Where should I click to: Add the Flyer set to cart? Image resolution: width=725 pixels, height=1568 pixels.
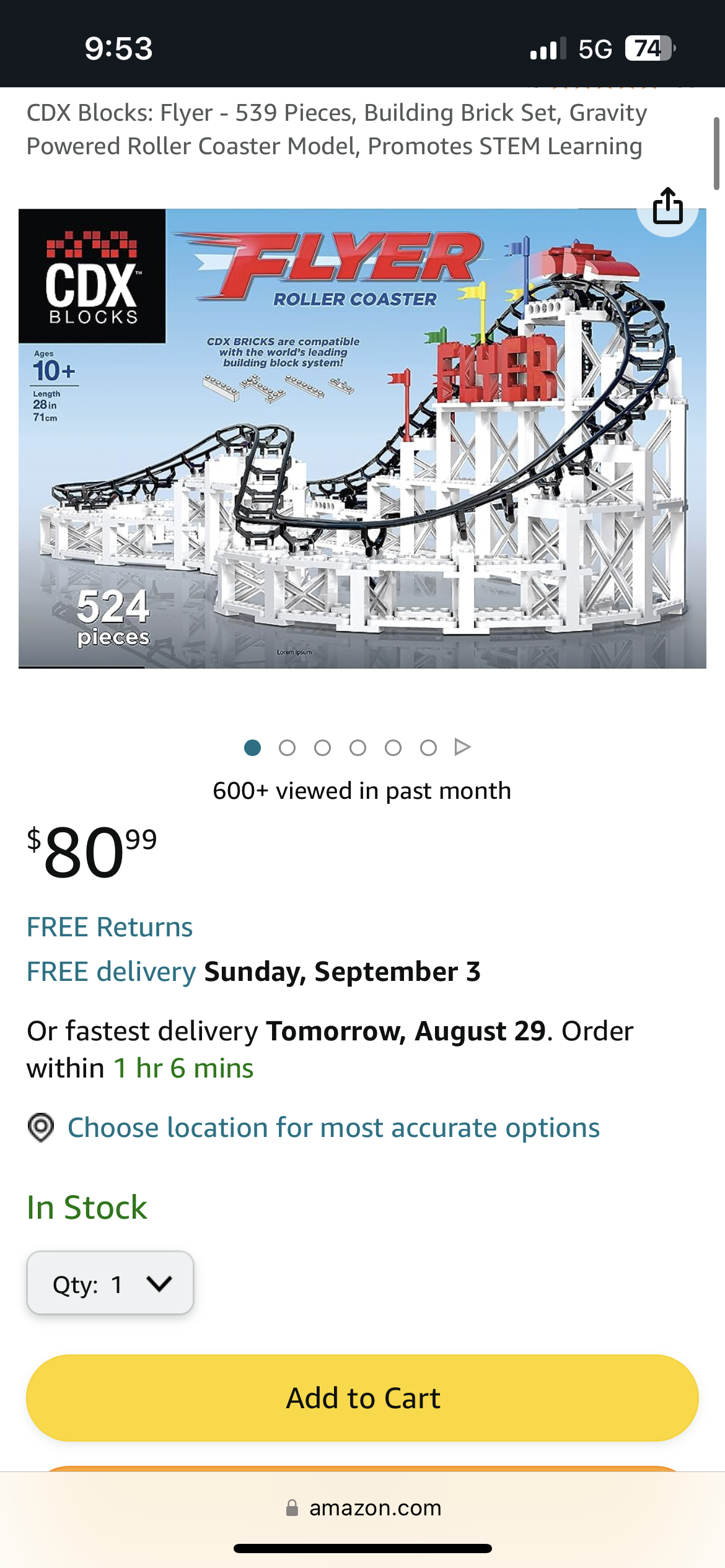tap(362, 1398)
